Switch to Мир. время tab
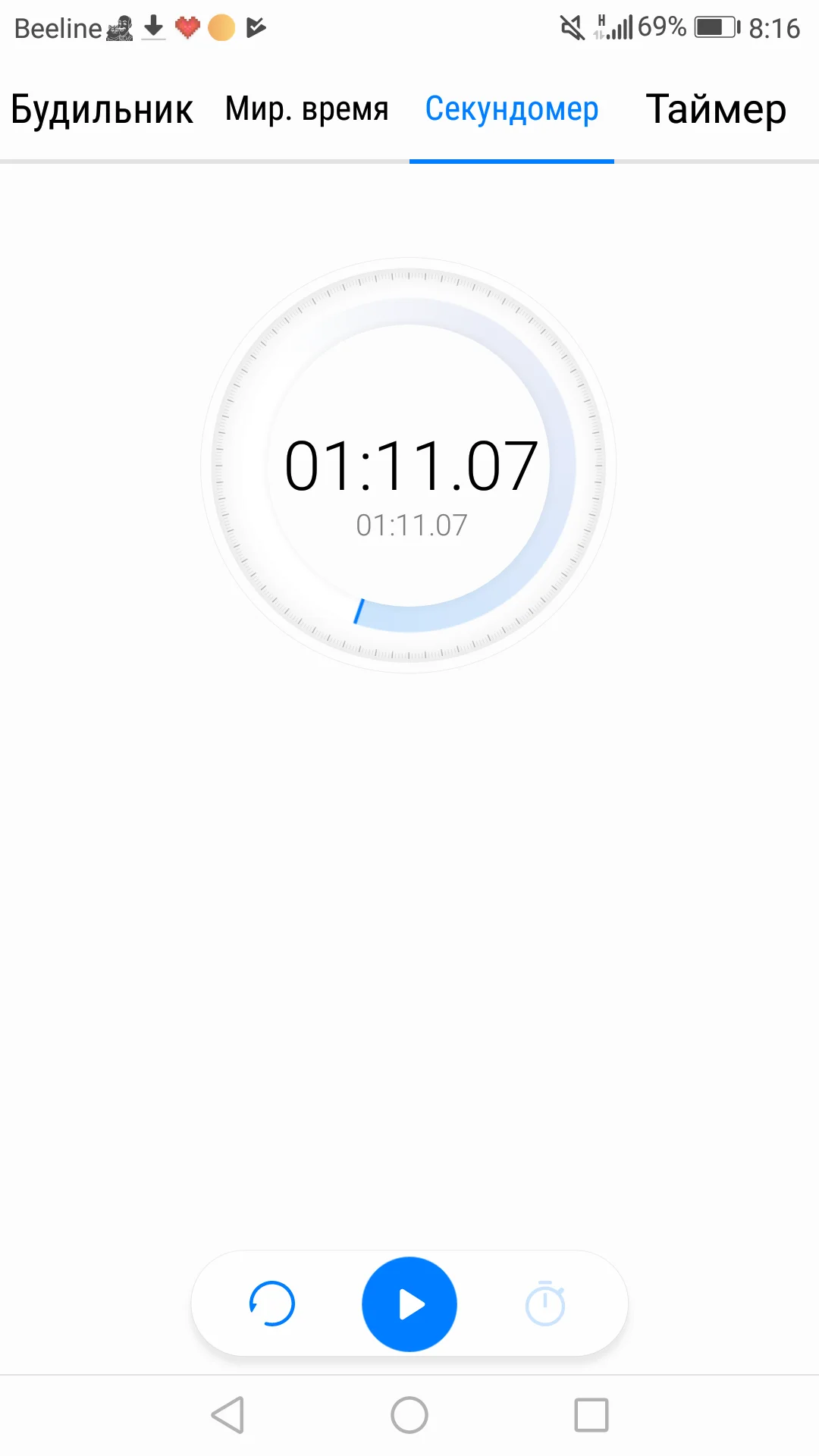This screenshot has width=819, height=1456. (305, 109)
